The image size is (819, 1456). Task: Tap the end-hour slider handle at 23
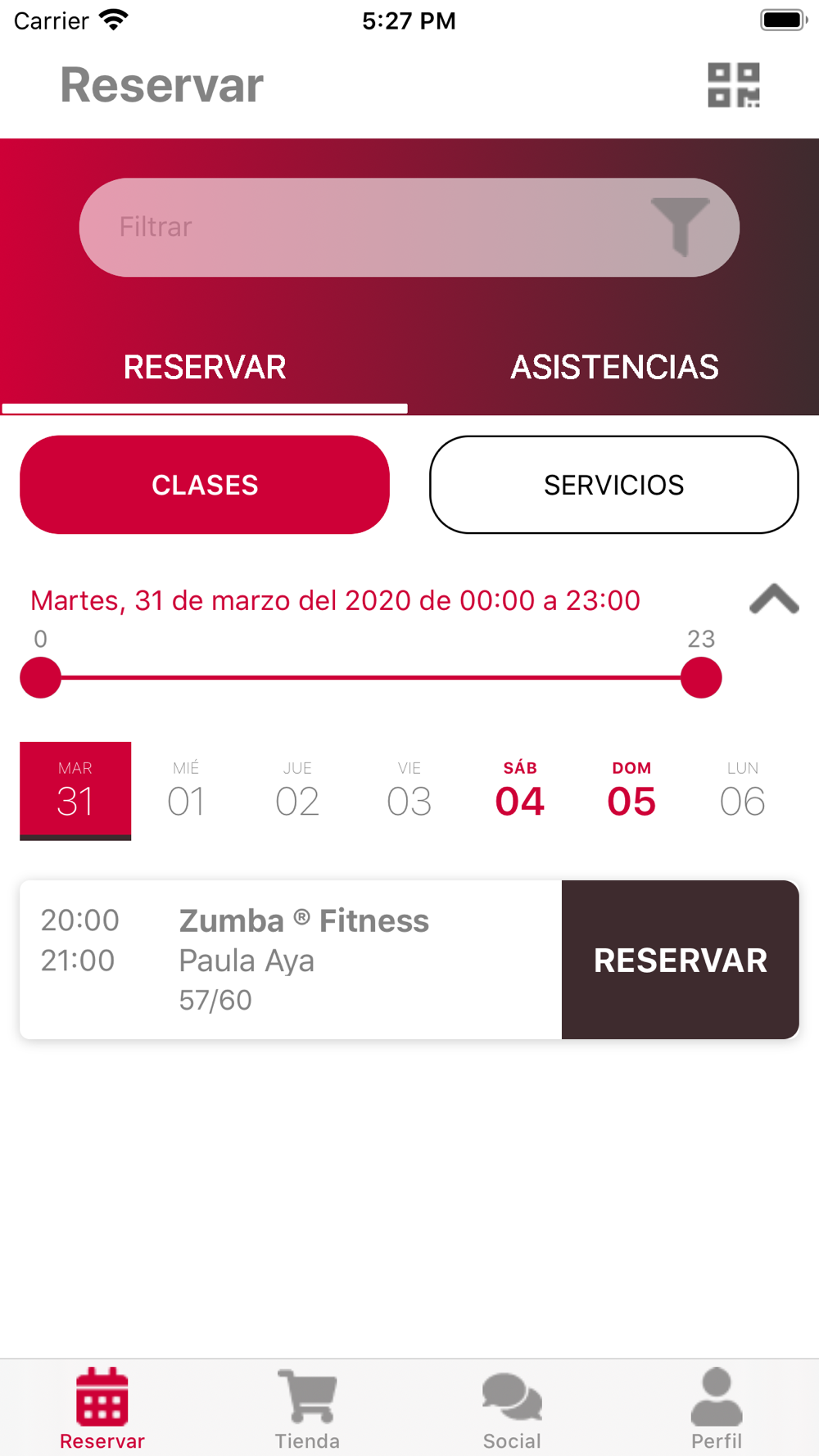pyautogui.click(x=701, y=678)
